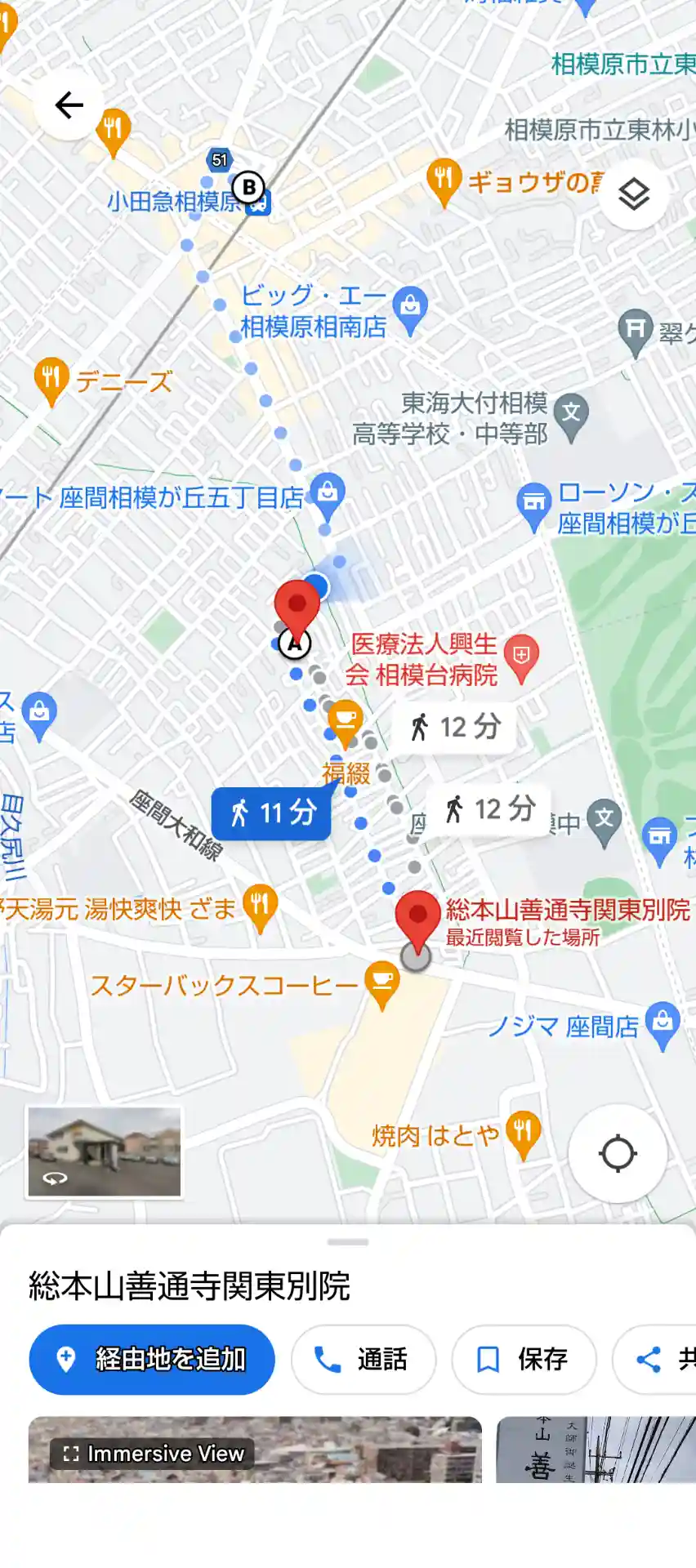Tap the 湯快爽快 ざま restaurant marker
696x1568 pixels.
click(260, 906)
